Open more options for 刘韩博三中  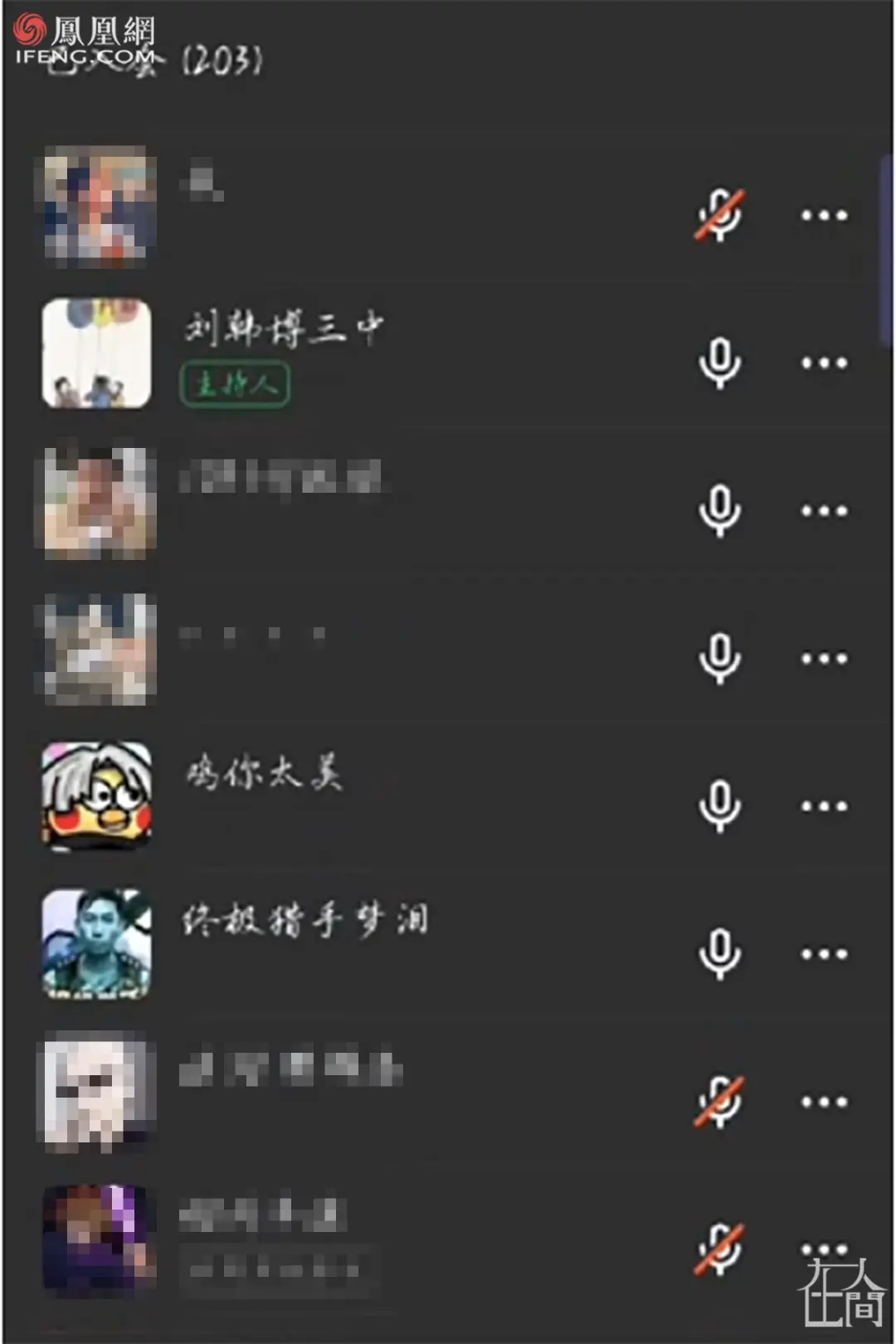tap(824, 363)
